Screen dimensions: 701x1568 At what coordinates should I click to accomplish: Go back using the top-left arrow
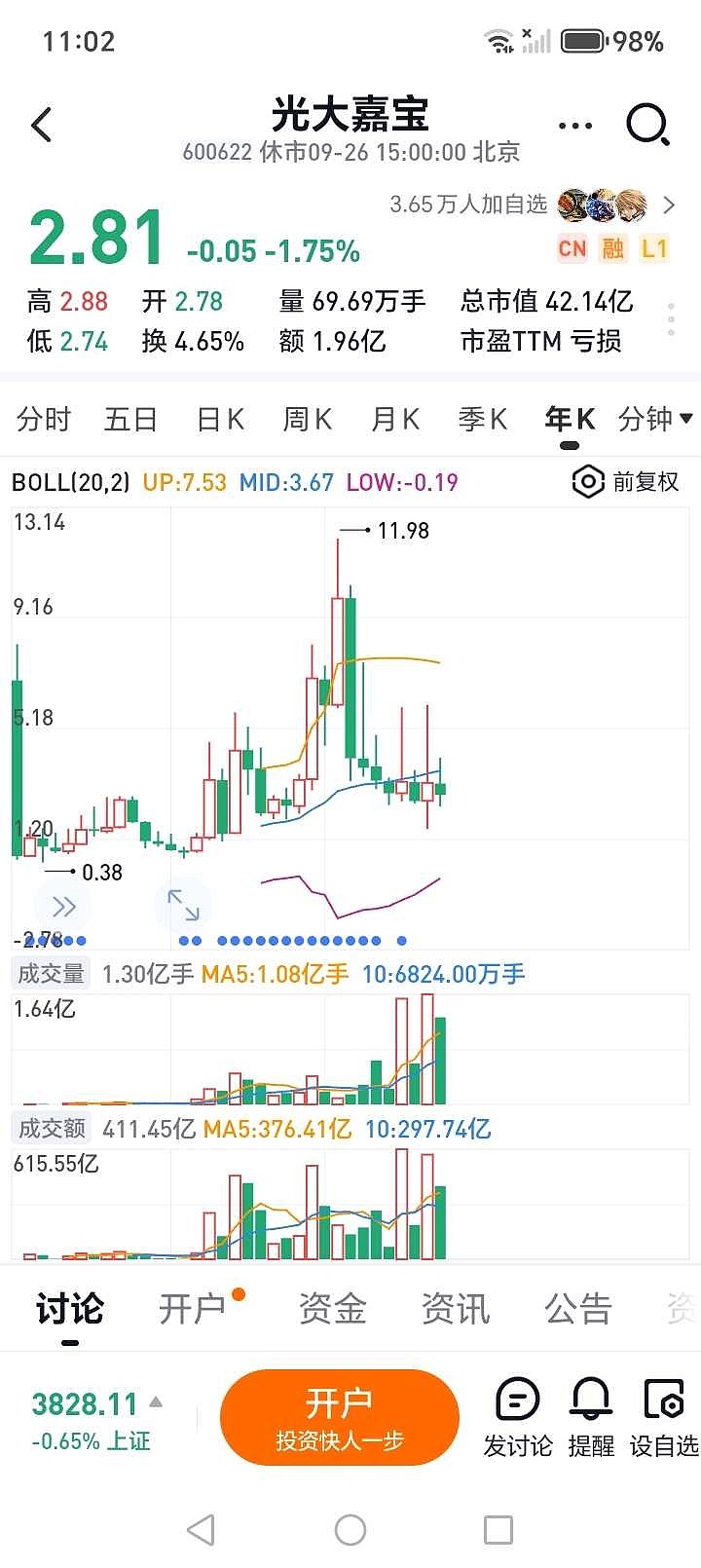tap(42, 125)
